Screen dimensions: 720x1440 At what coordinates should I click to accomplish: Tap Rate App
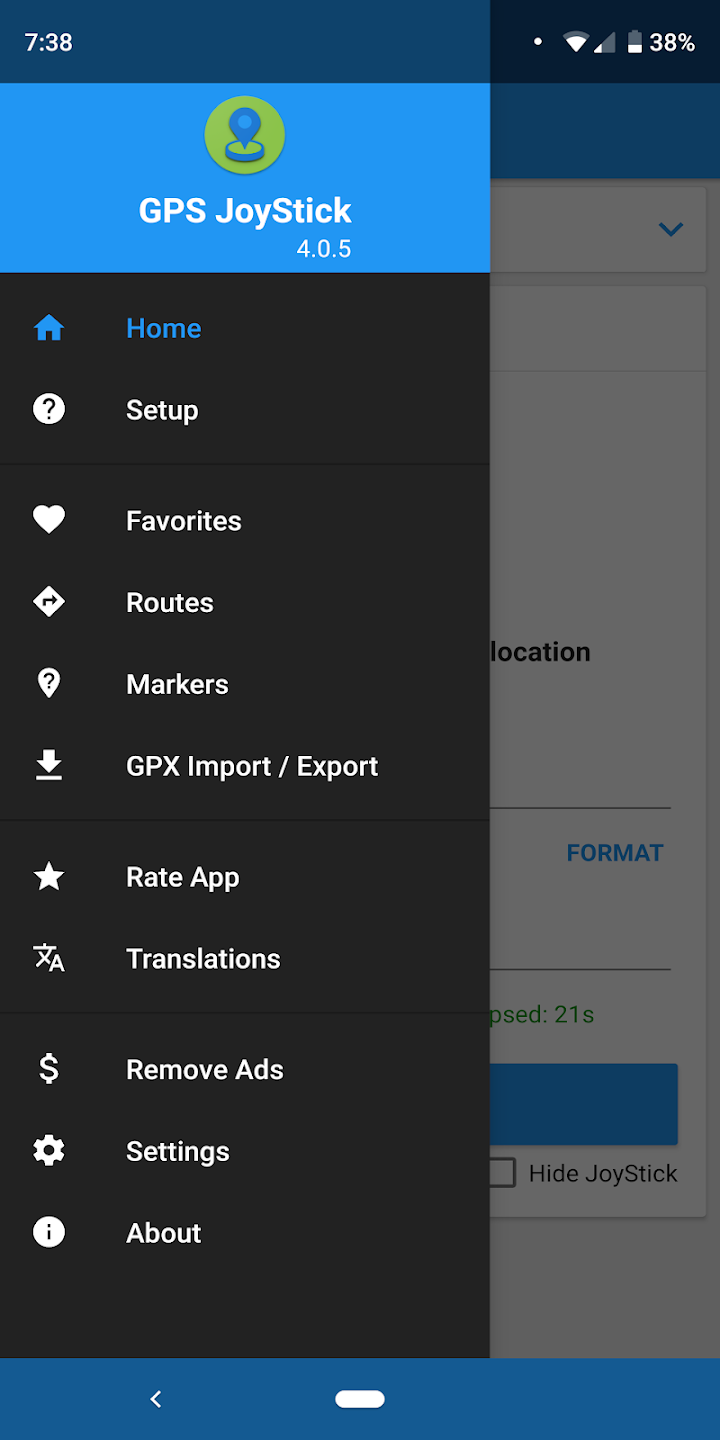pyautogui.click(x=245, y=877)
